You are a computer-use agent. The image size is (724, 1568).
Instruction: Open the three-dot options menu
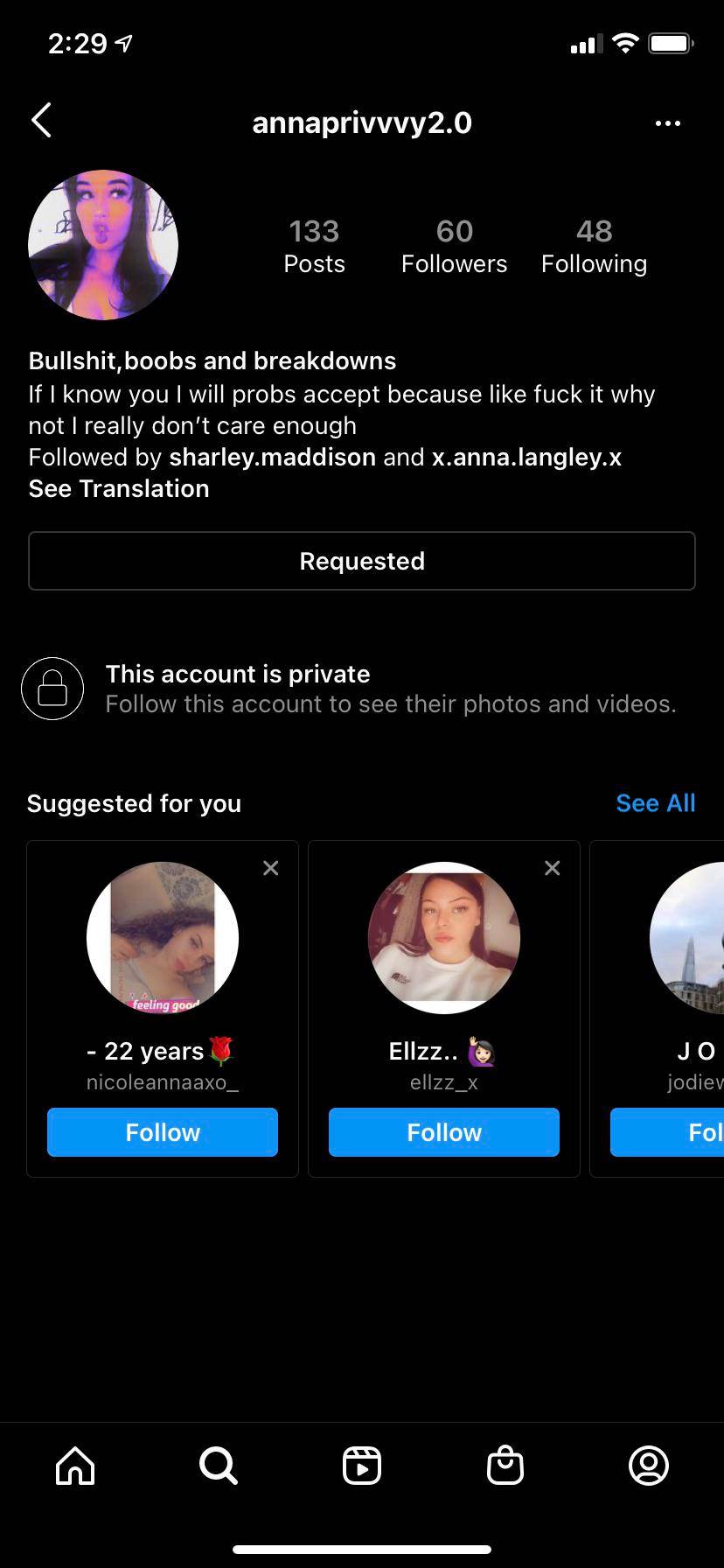pos(668,123)
